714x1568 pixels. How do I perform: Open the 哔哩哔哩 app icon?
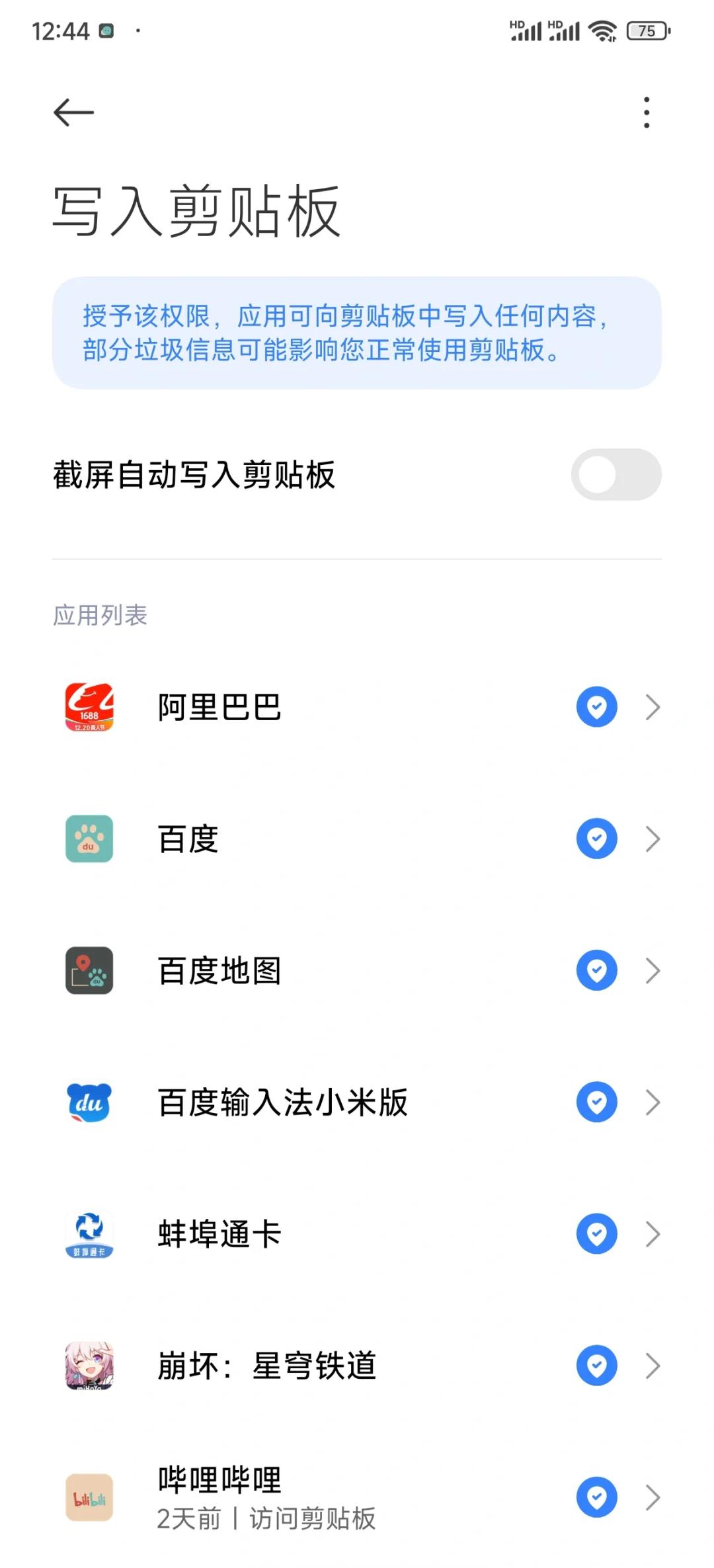[89, 1497]
